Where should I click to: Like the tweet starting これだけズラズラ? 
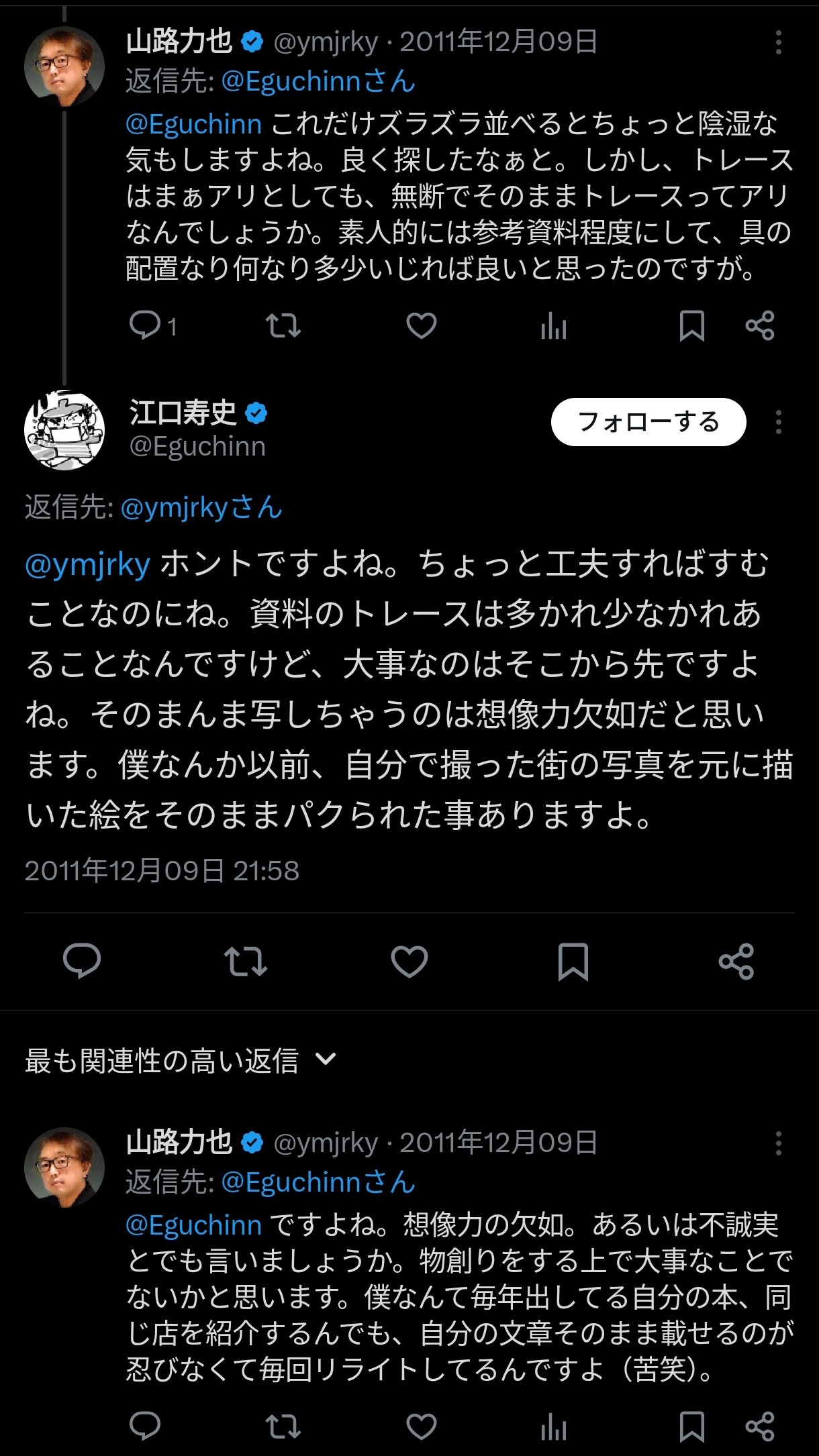point(422,326)
